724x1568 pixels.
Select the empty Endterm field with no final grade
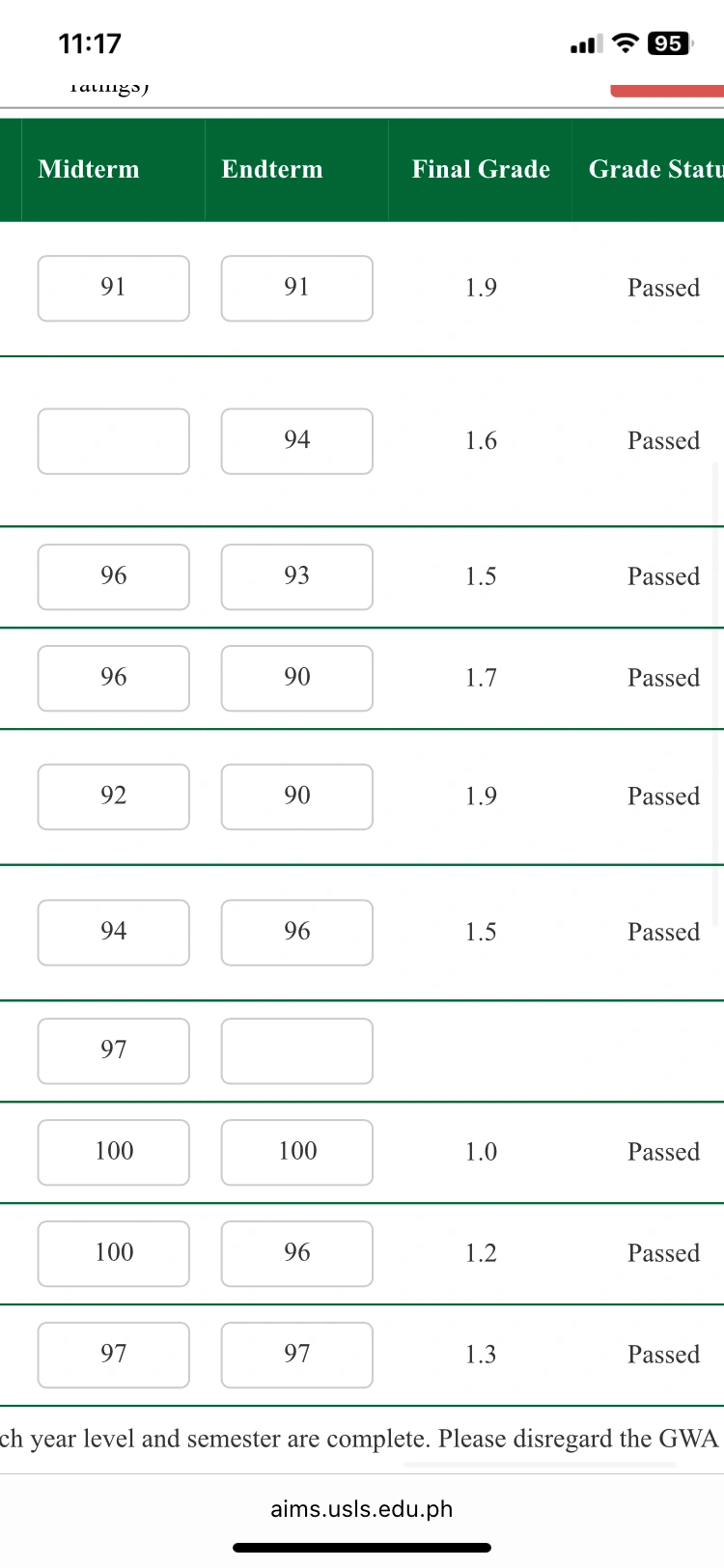click(296, 1050)
